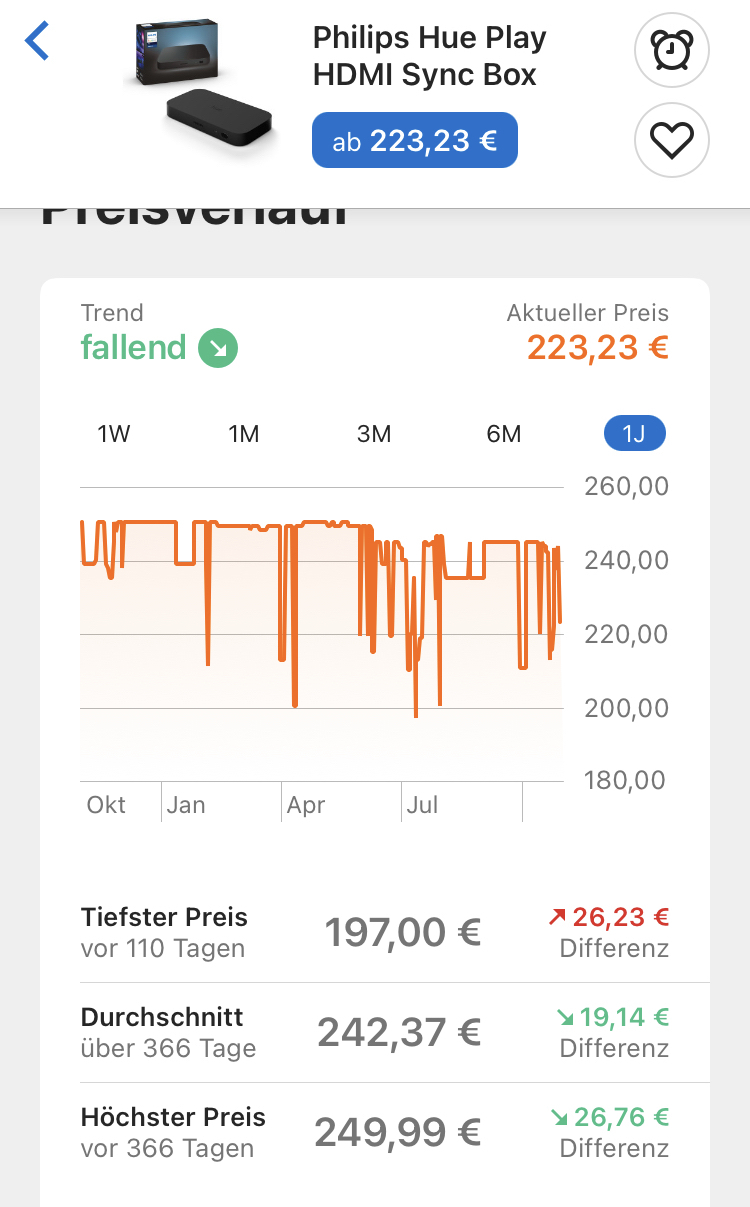The height and width of the screenshot is (1207, 750).
Task: Switch the chart to 1W range
Action: click(x=114, y=434)
